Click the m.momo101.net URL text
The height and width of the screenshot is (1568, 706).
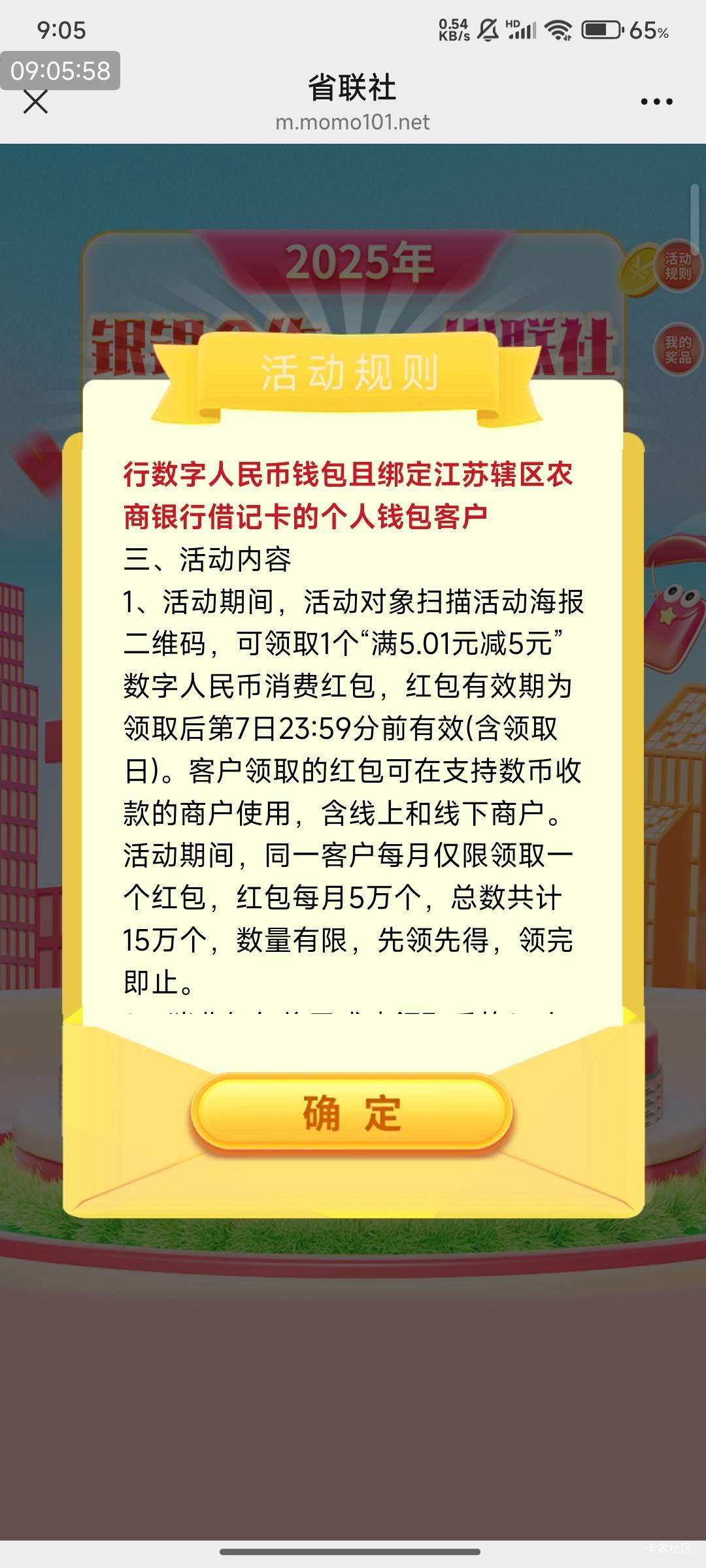(353, 122)
